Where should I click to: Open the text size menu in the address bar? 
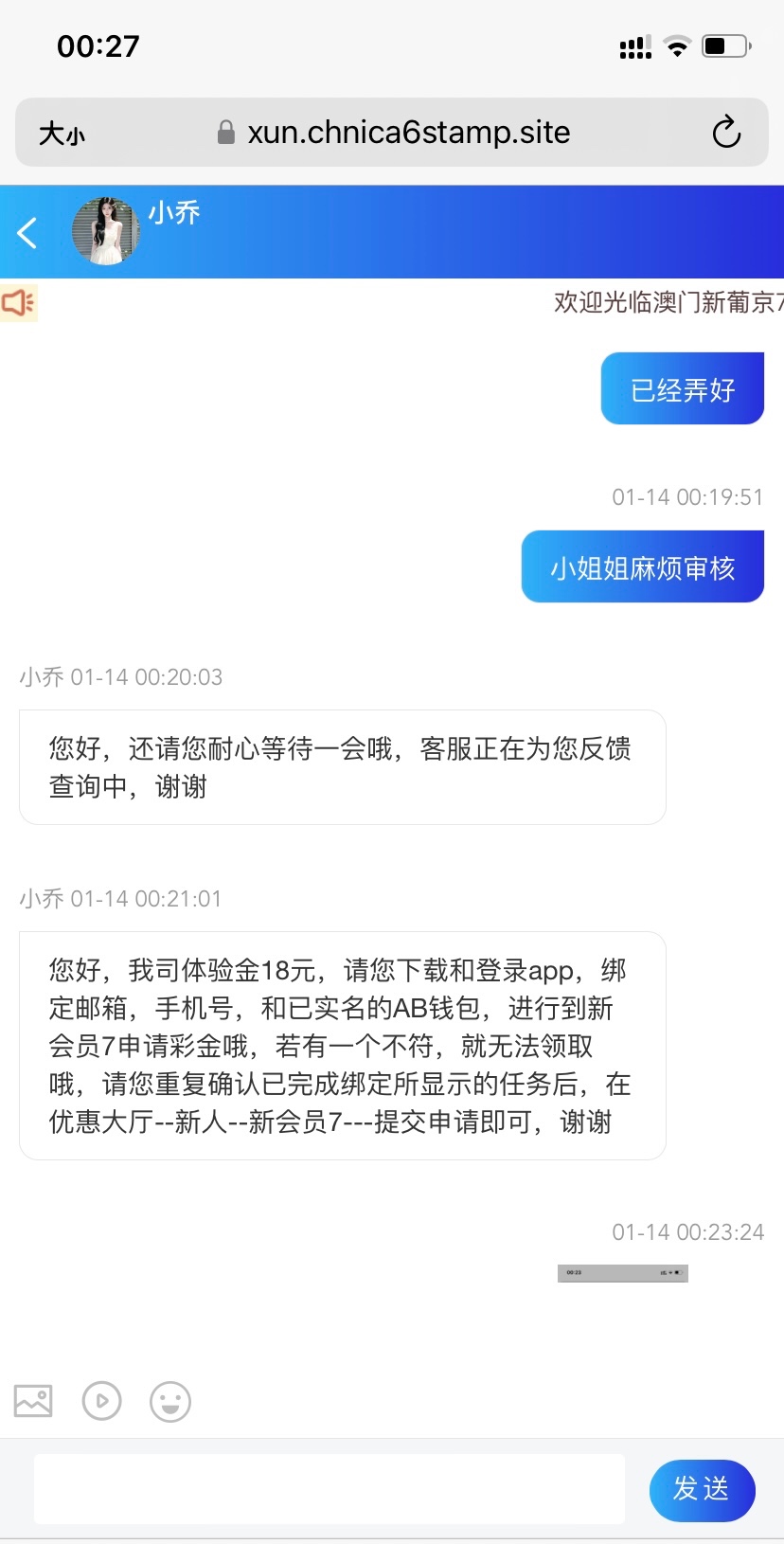[x=62, y=134]
